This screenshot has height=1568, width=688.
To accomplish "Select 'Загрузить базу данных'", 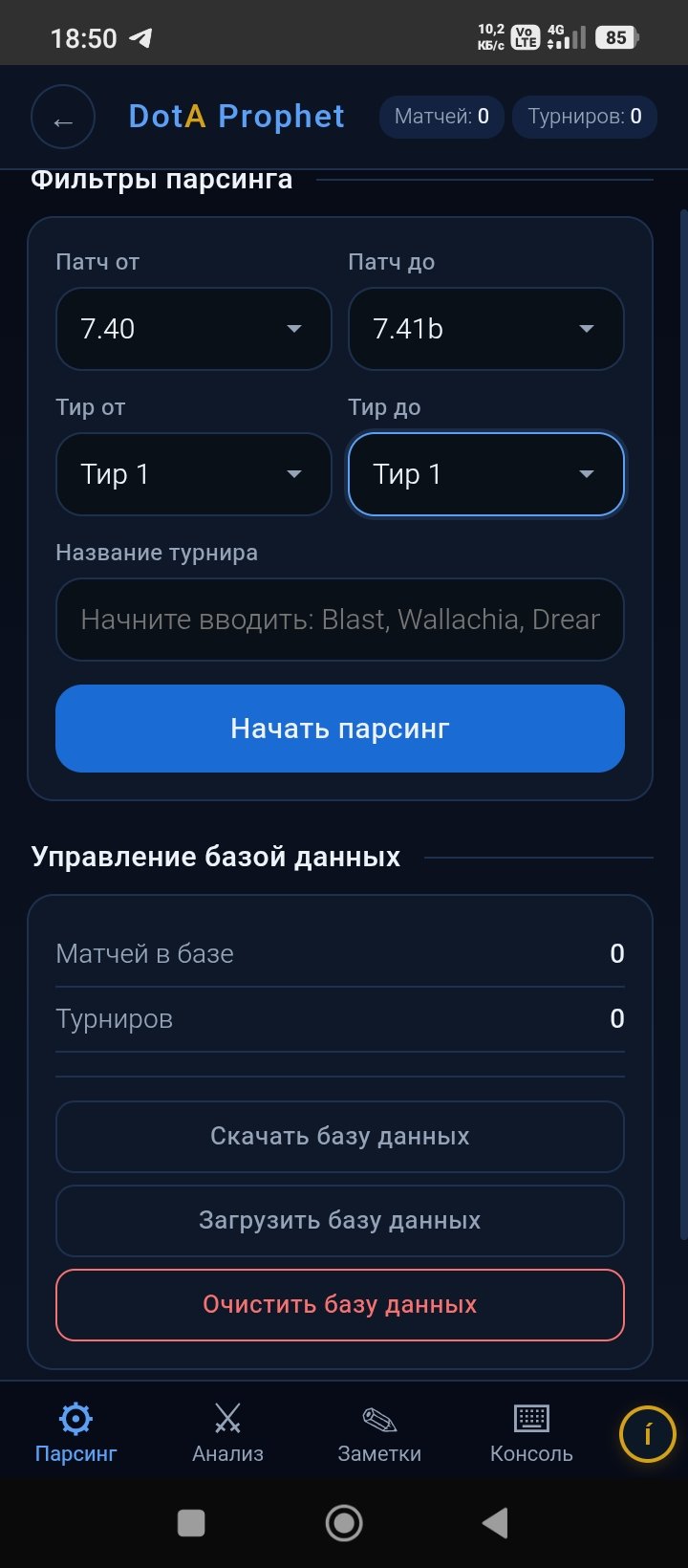I will click(x=340, y=1221).
